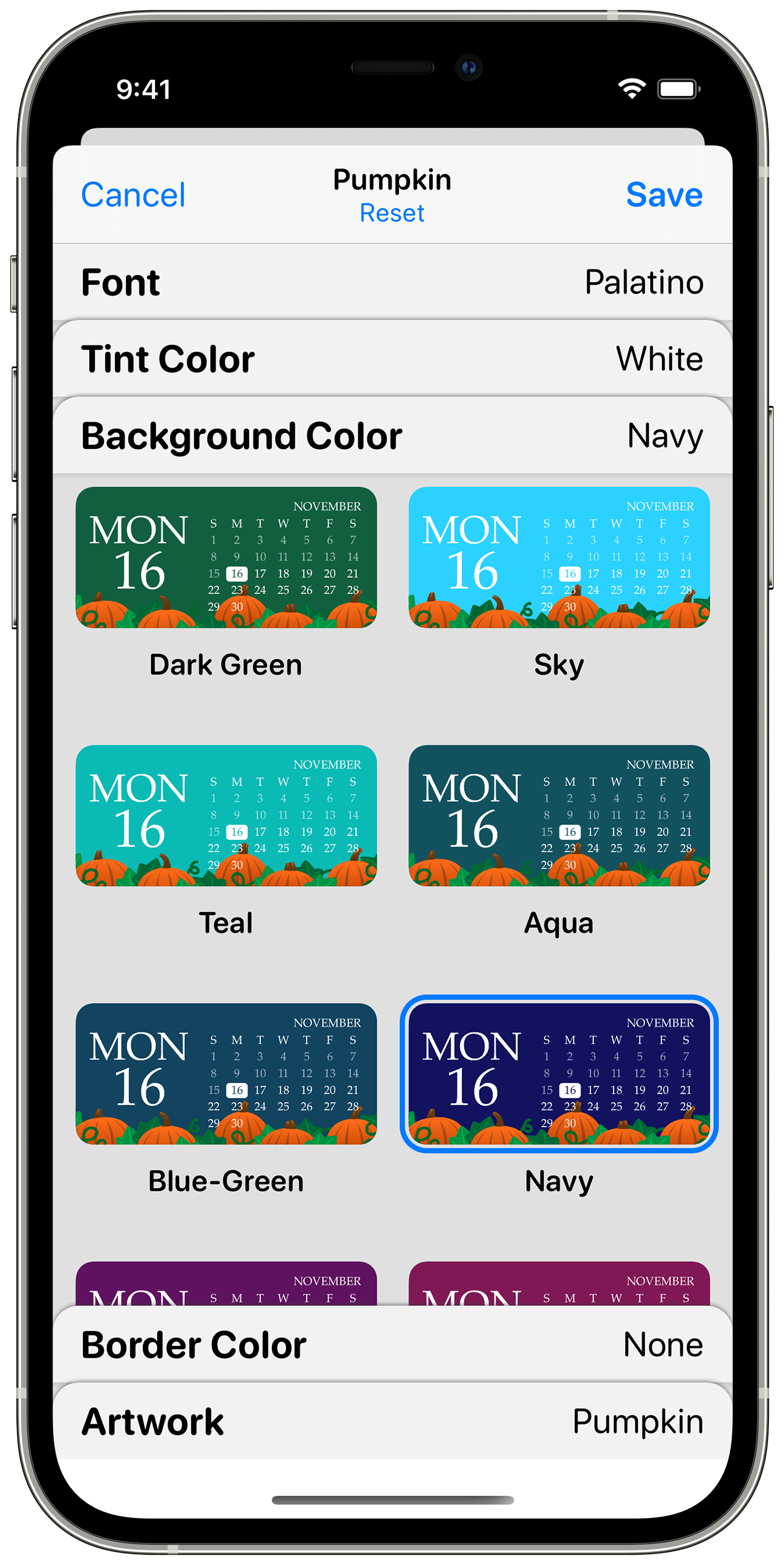Expand the Tint Color section

click(x=392, y=358)
